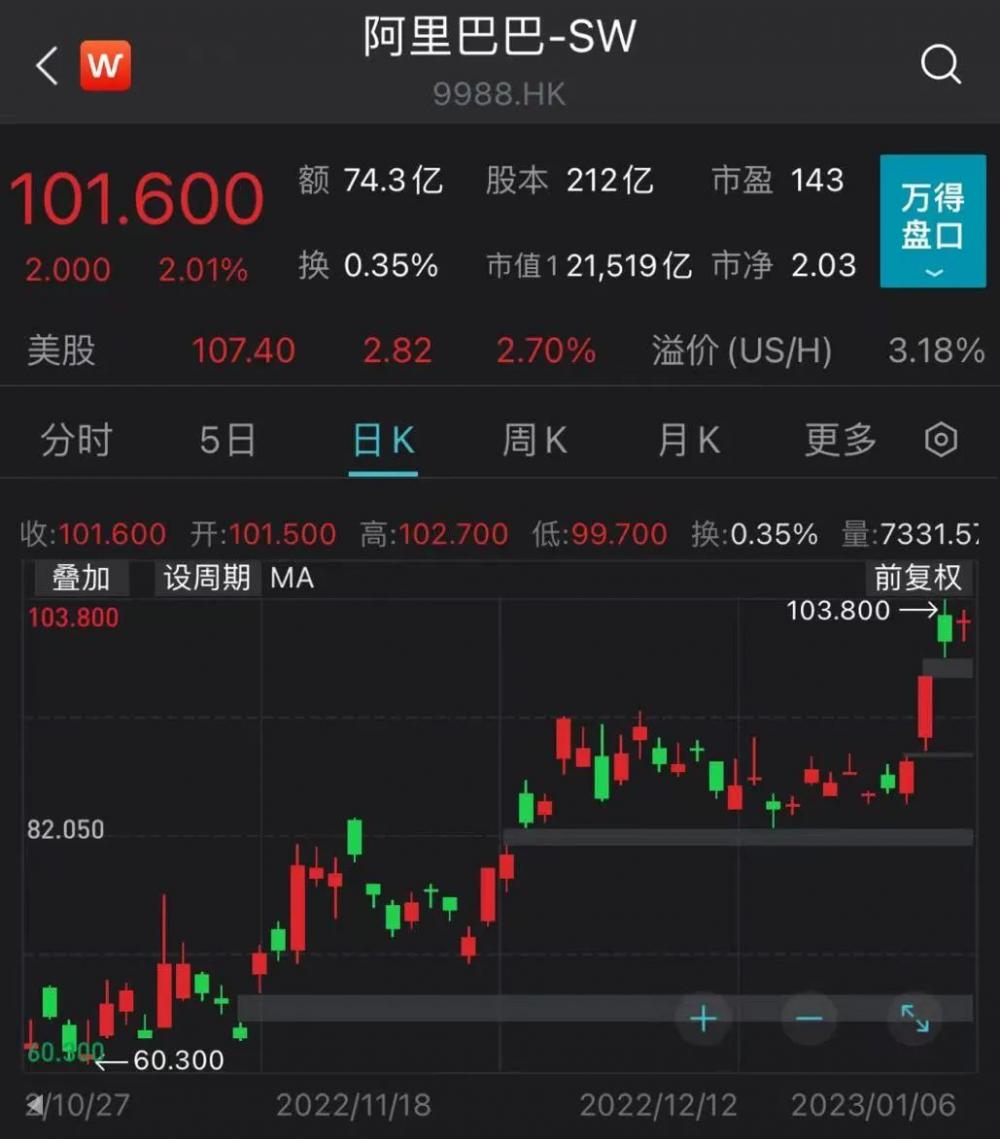Image resolution: width=1000 pixels, height=1139 pixels.
Task: Open the 更多 chart options
Action: pyautogui.click(x=840, y=440)
